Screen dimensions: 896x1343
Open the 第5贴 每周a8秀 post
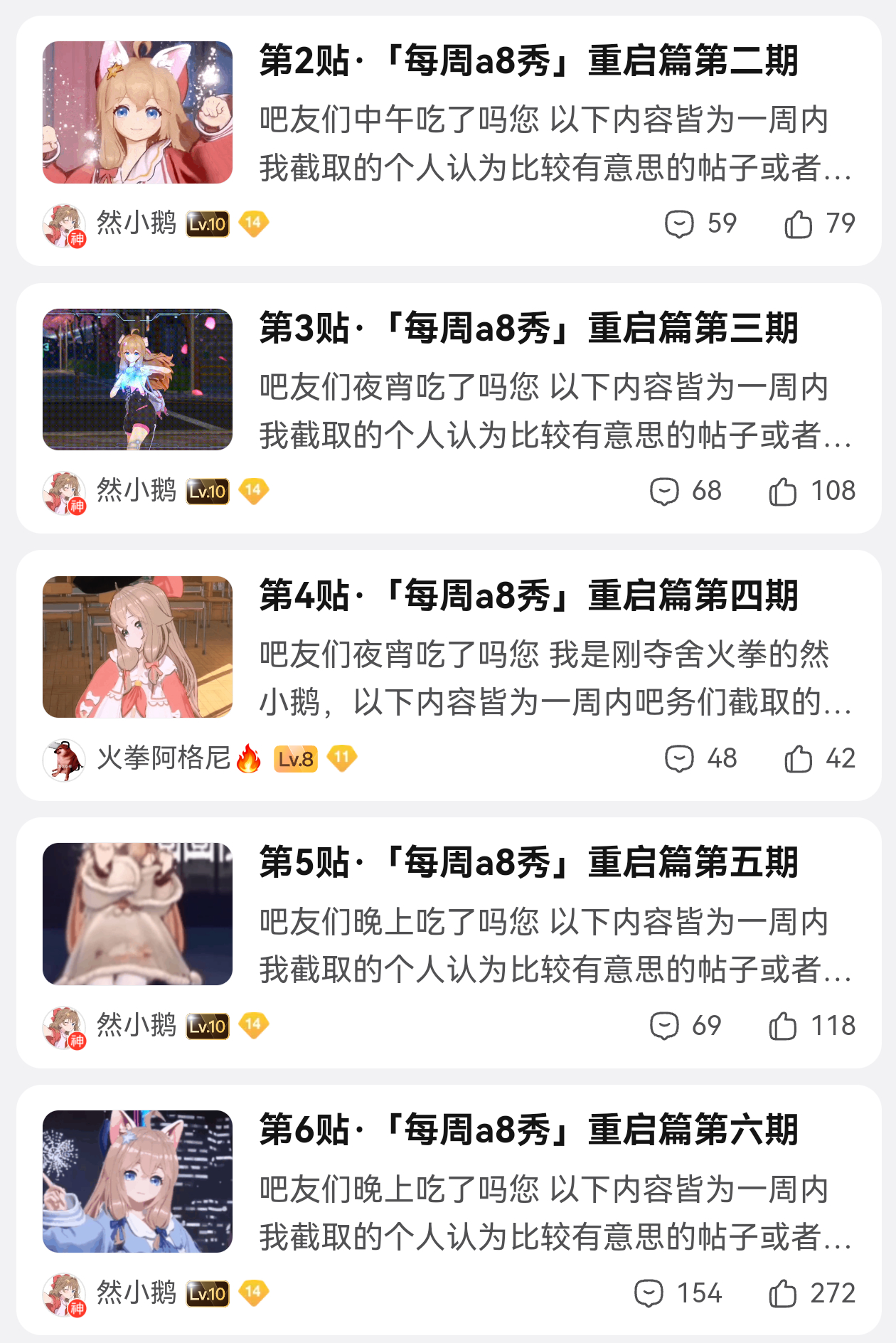528,863
